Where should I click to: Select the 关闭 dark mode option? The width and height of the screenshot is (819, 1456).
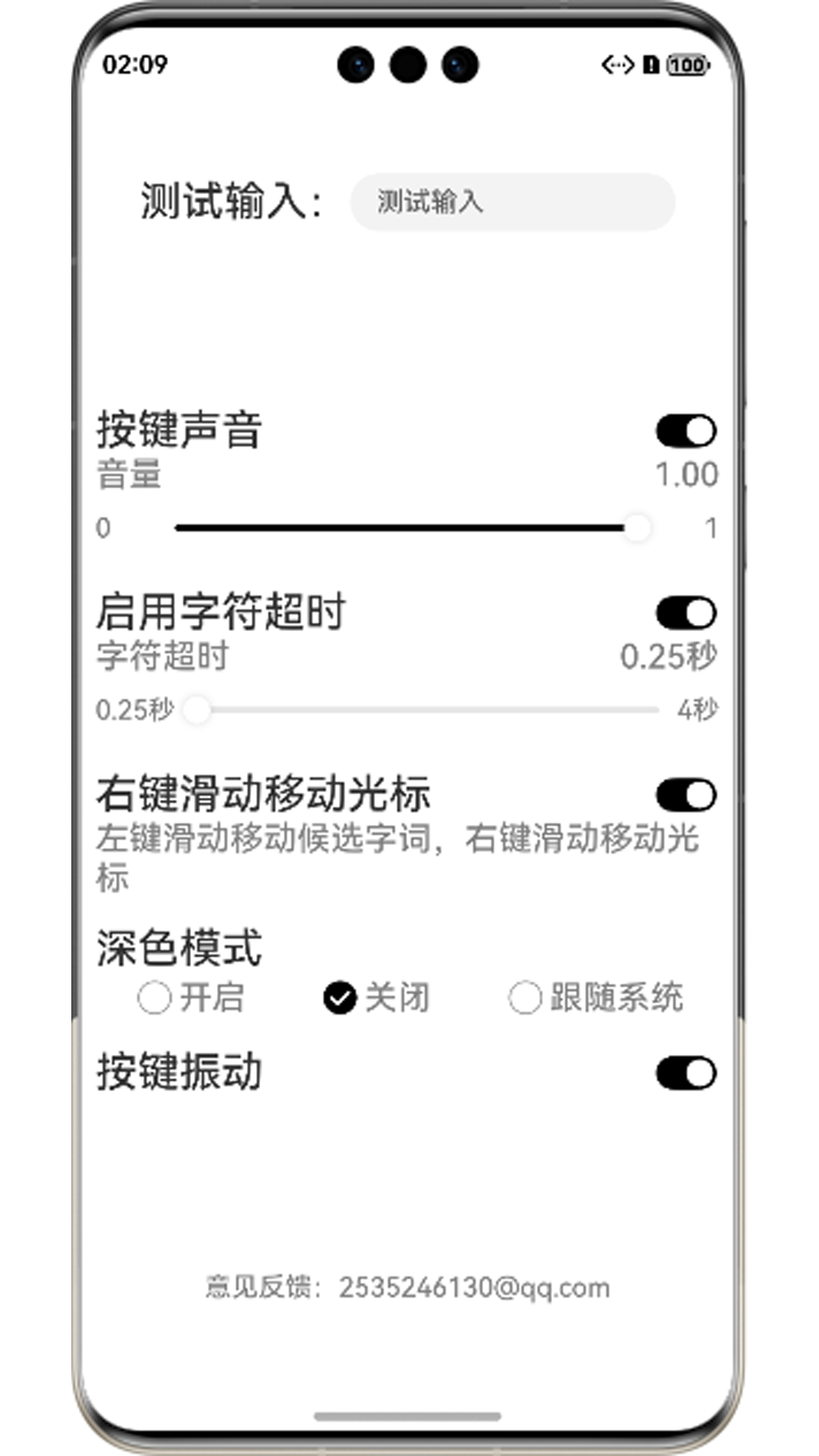(340, 999)
